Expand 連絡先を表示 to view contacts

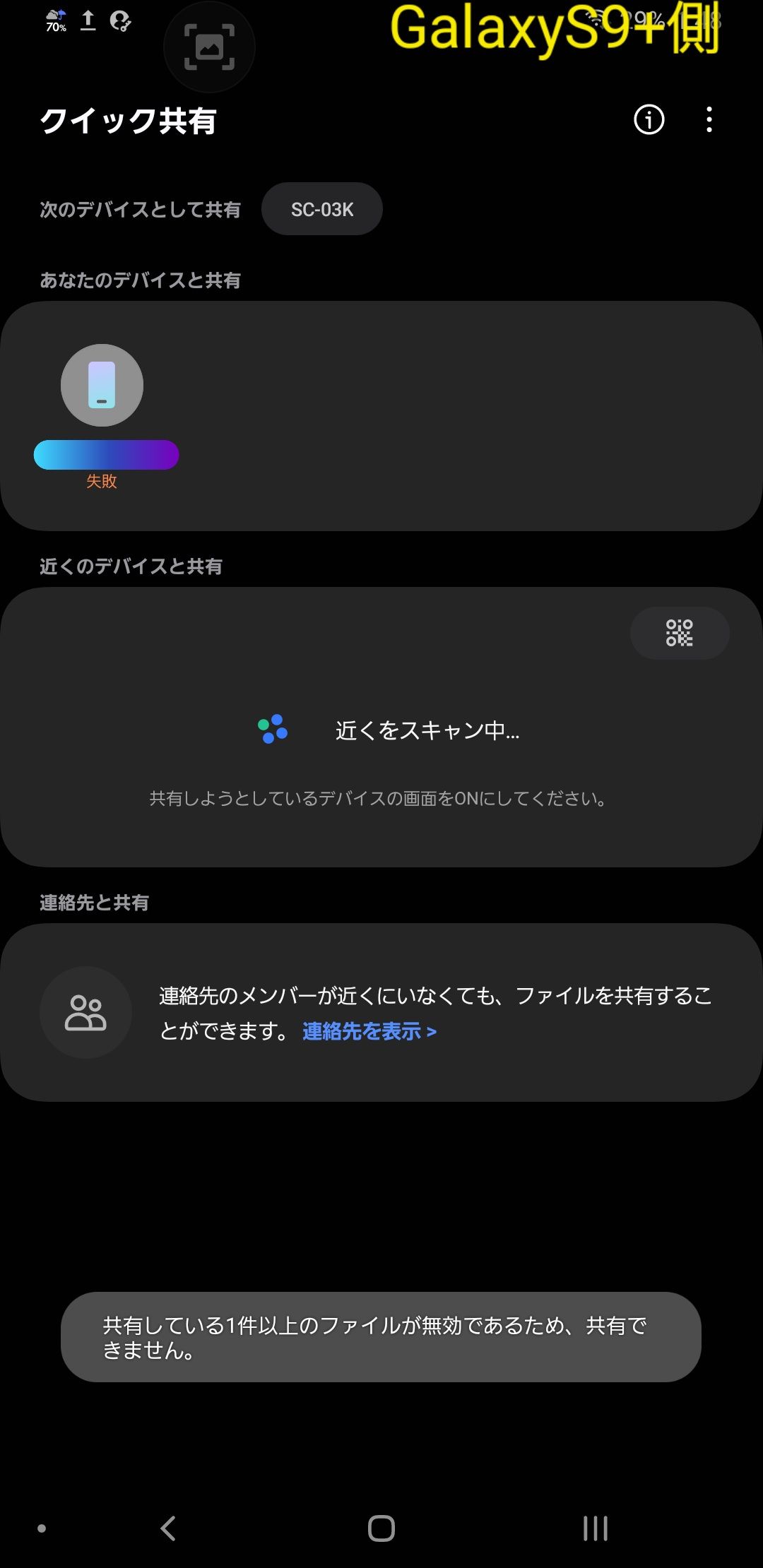pyautogui.click(x=367, y=1031)
